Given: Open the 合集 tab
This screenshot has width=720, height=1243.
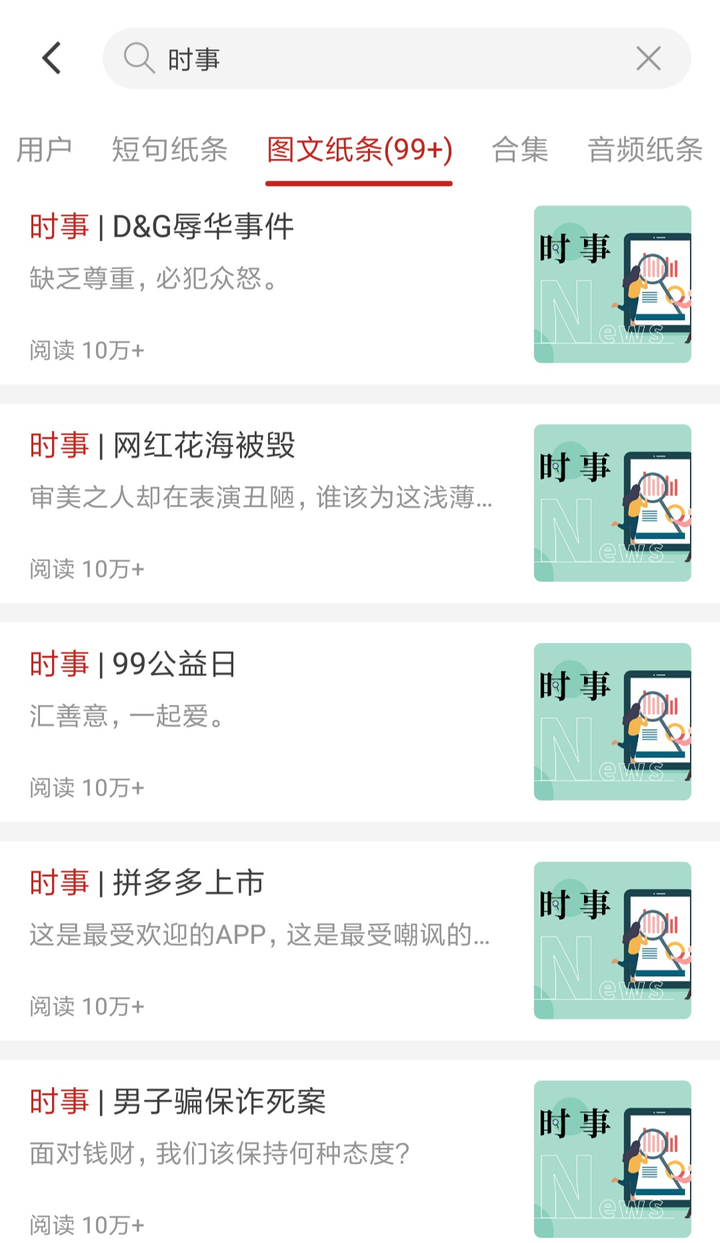Looking at the screenshot, I should 519,148.
